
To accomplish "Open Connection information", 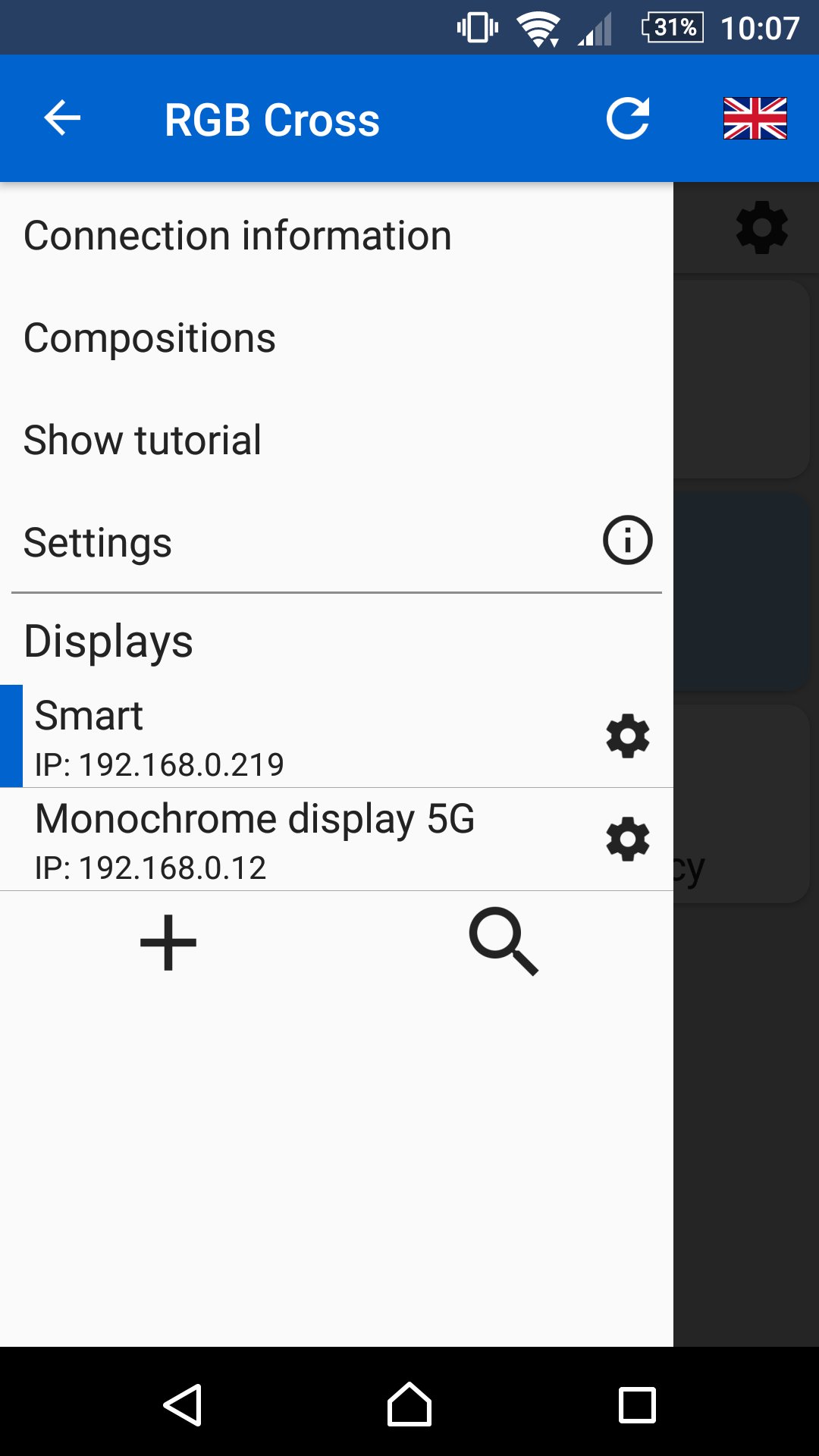I will [237, 235].
